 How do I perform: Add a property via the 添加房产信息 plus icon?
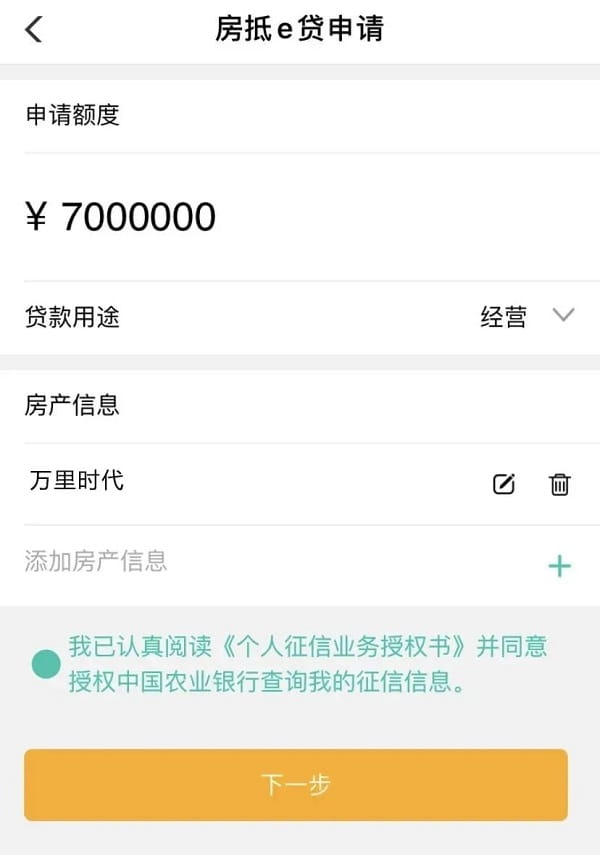[x=559, y=566]
